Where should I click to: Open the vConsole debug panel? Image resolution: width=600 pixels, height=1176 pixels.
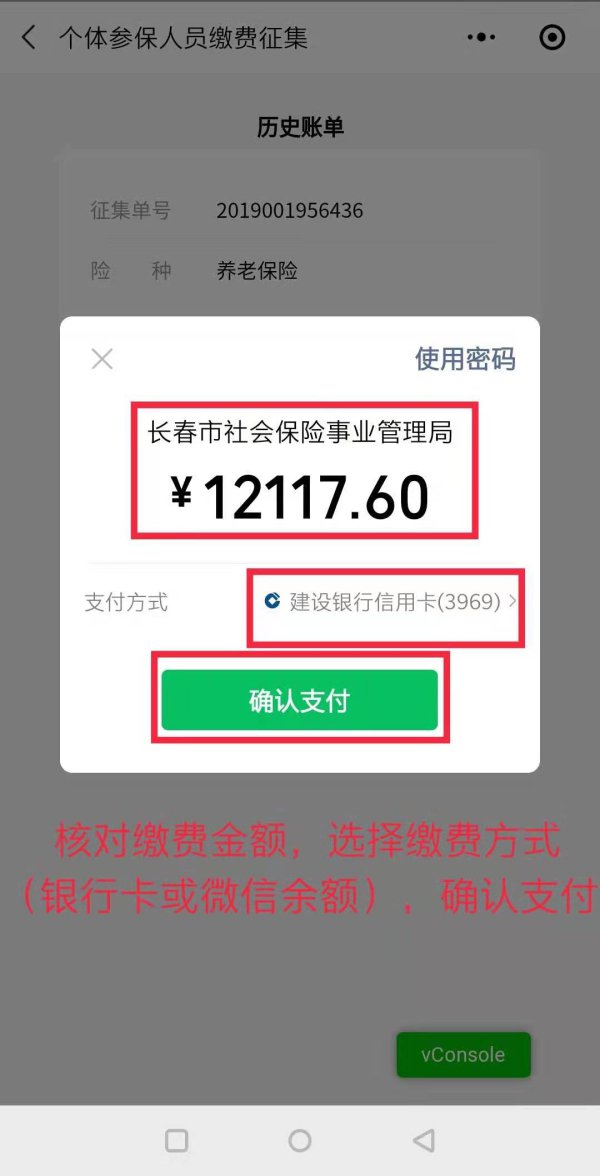tap(463, 1055)
